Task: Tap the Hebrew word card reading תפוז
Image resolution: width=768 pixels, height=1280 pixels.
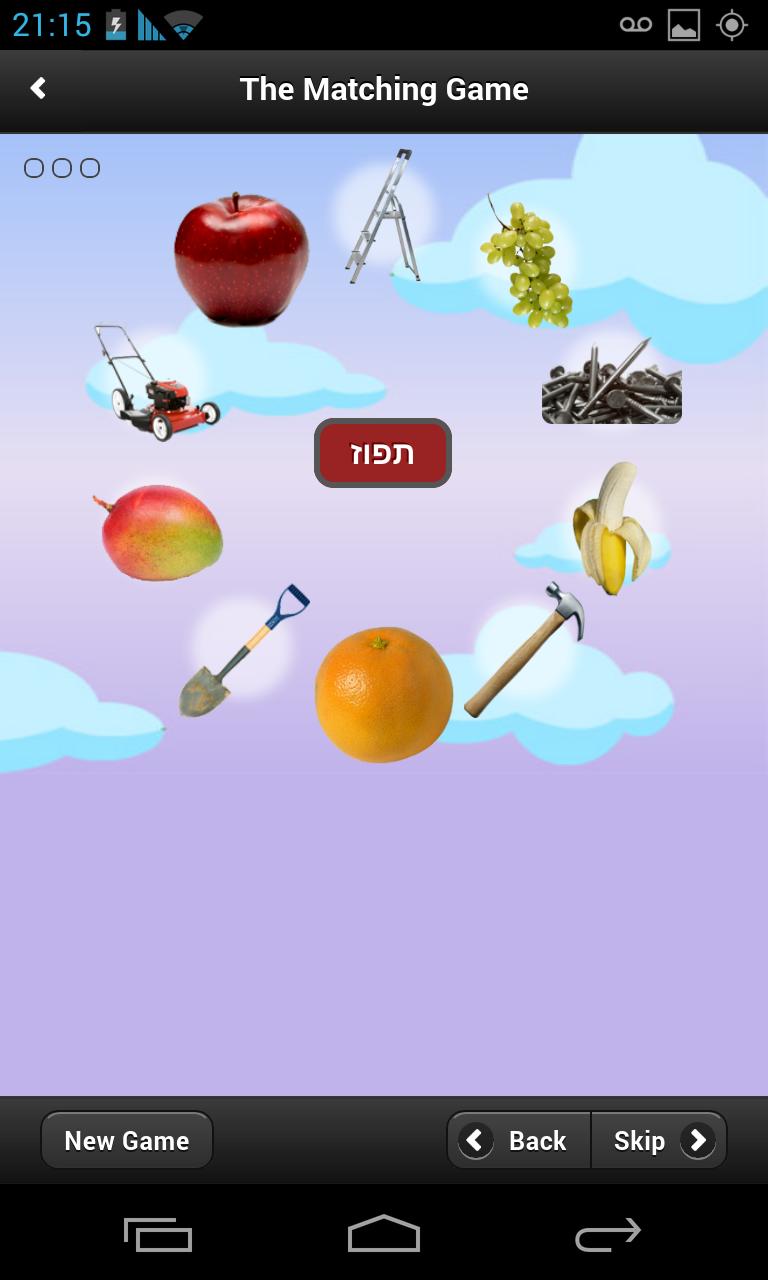Action: coord(383,452)
